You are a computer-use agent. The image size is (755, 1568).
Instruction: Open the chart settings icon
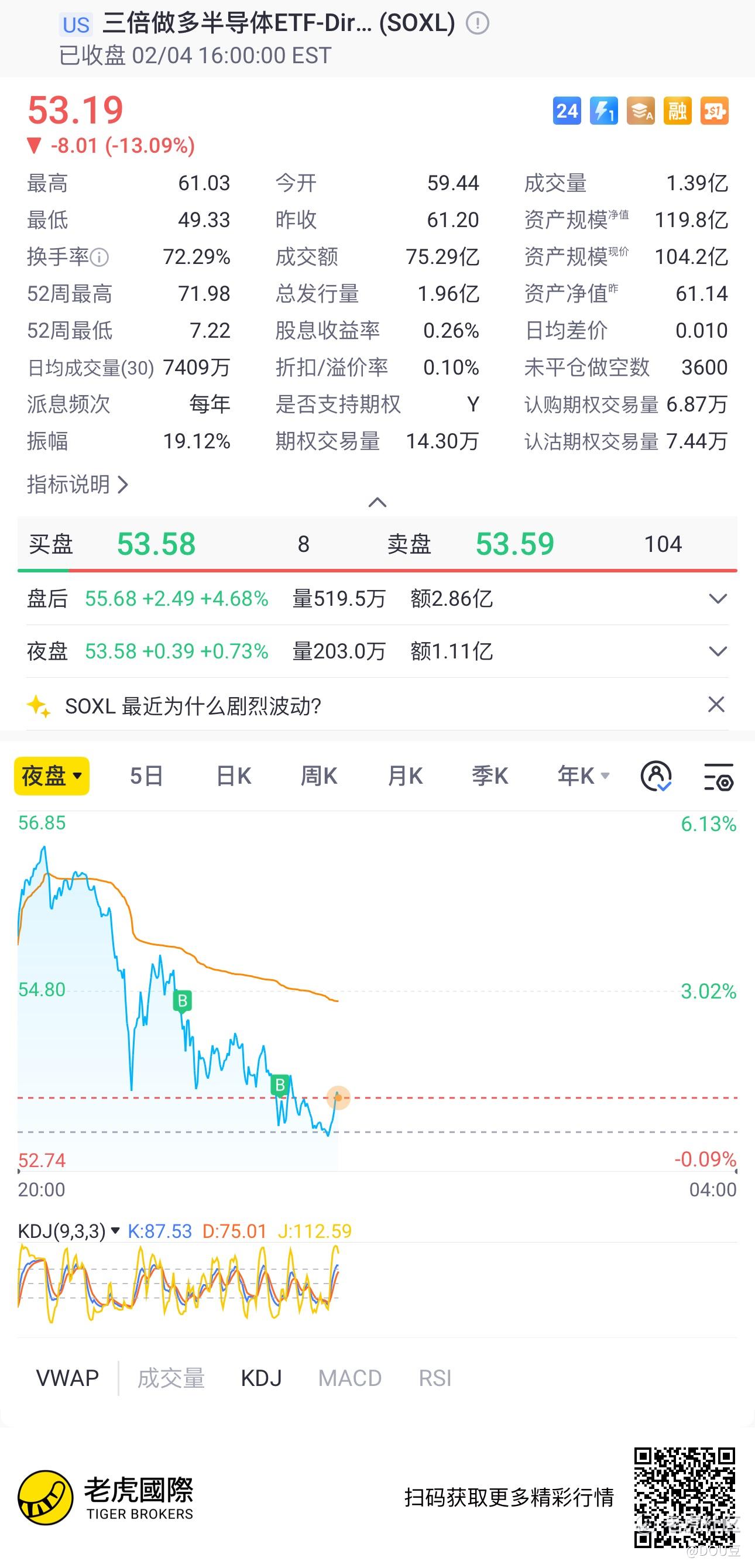pos(719,777)
